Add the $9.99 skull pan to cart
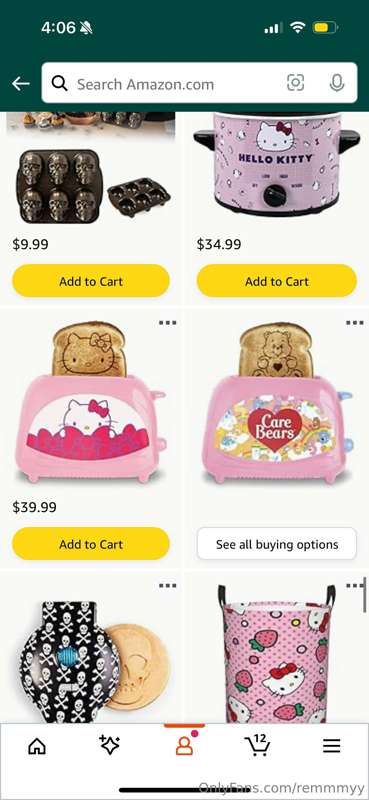 click(91, 281)
